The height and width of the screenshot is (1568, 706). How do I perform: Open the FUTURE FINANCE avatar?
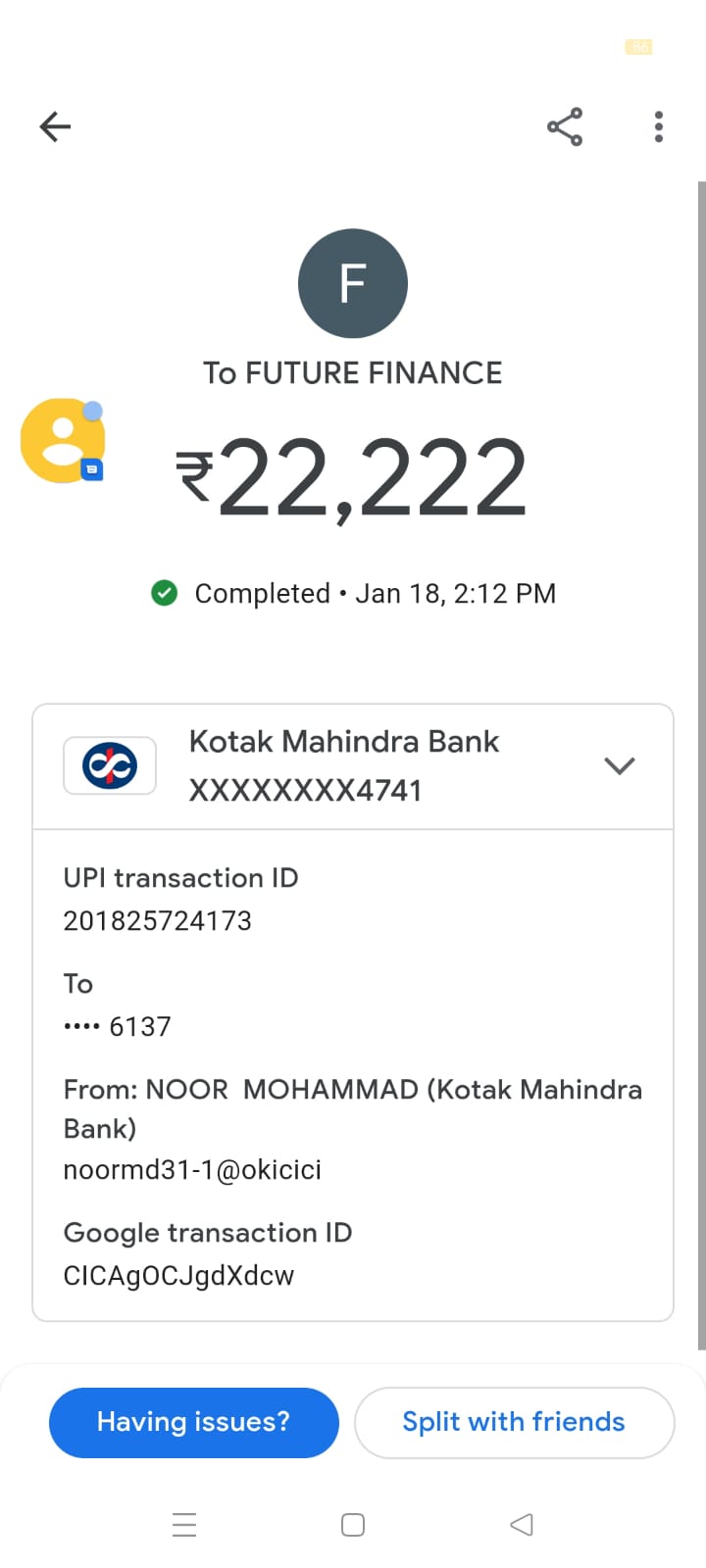[353, 283]
